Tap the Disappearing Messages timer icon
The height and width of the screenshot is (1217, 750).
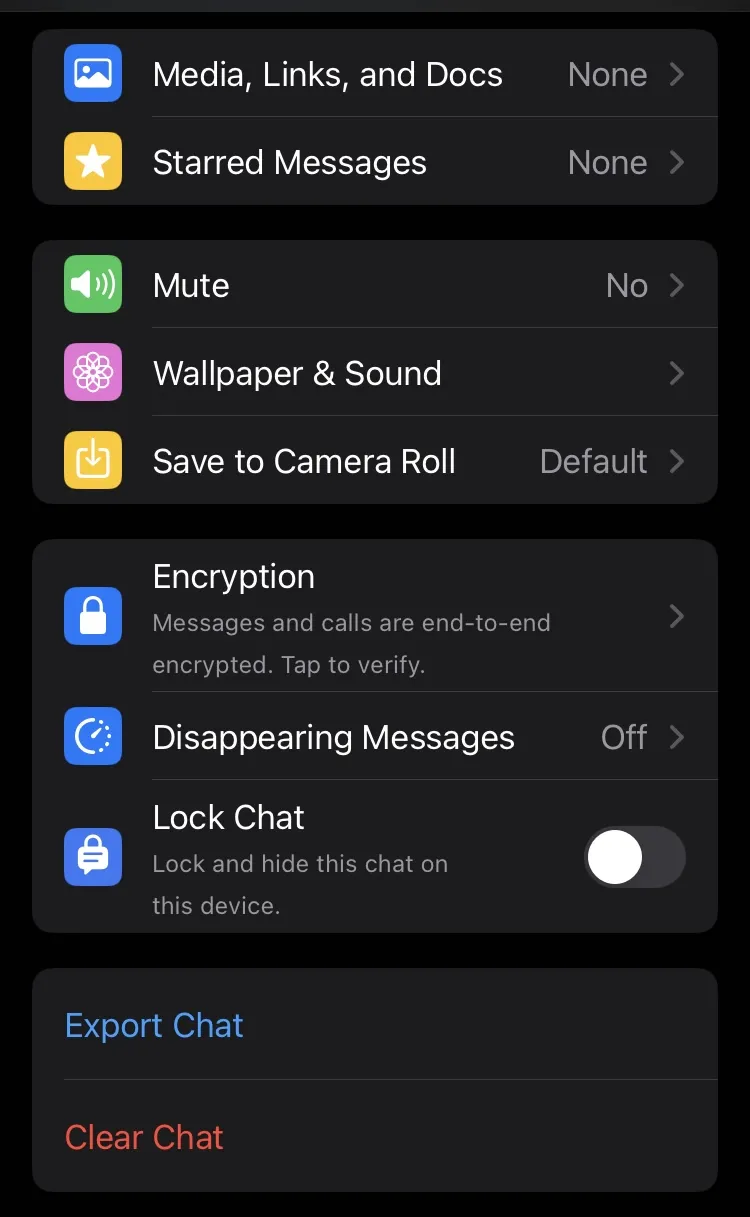tap(92, 737)
